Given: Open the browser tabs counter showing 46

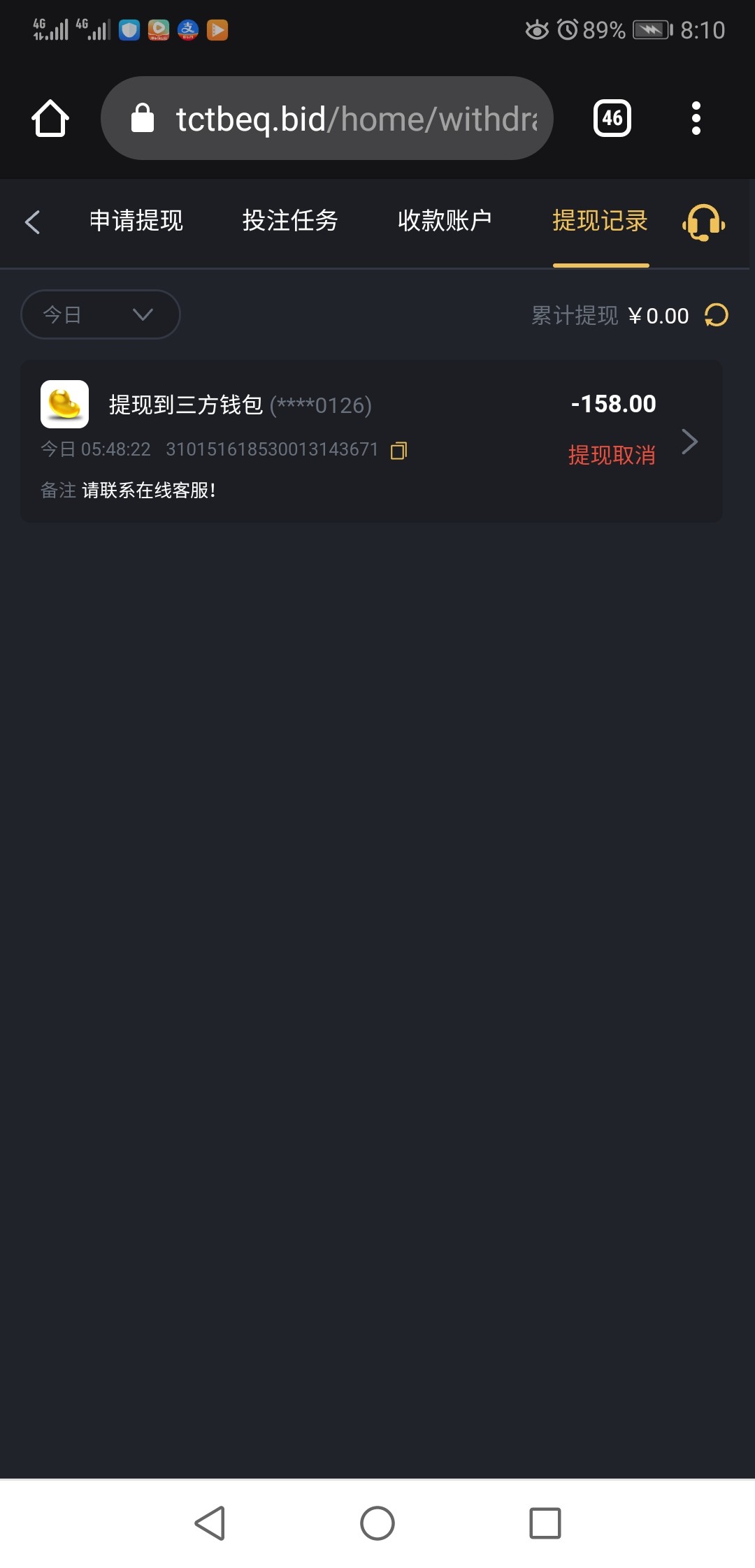Looking at the screenshot, I should [611, 117].
